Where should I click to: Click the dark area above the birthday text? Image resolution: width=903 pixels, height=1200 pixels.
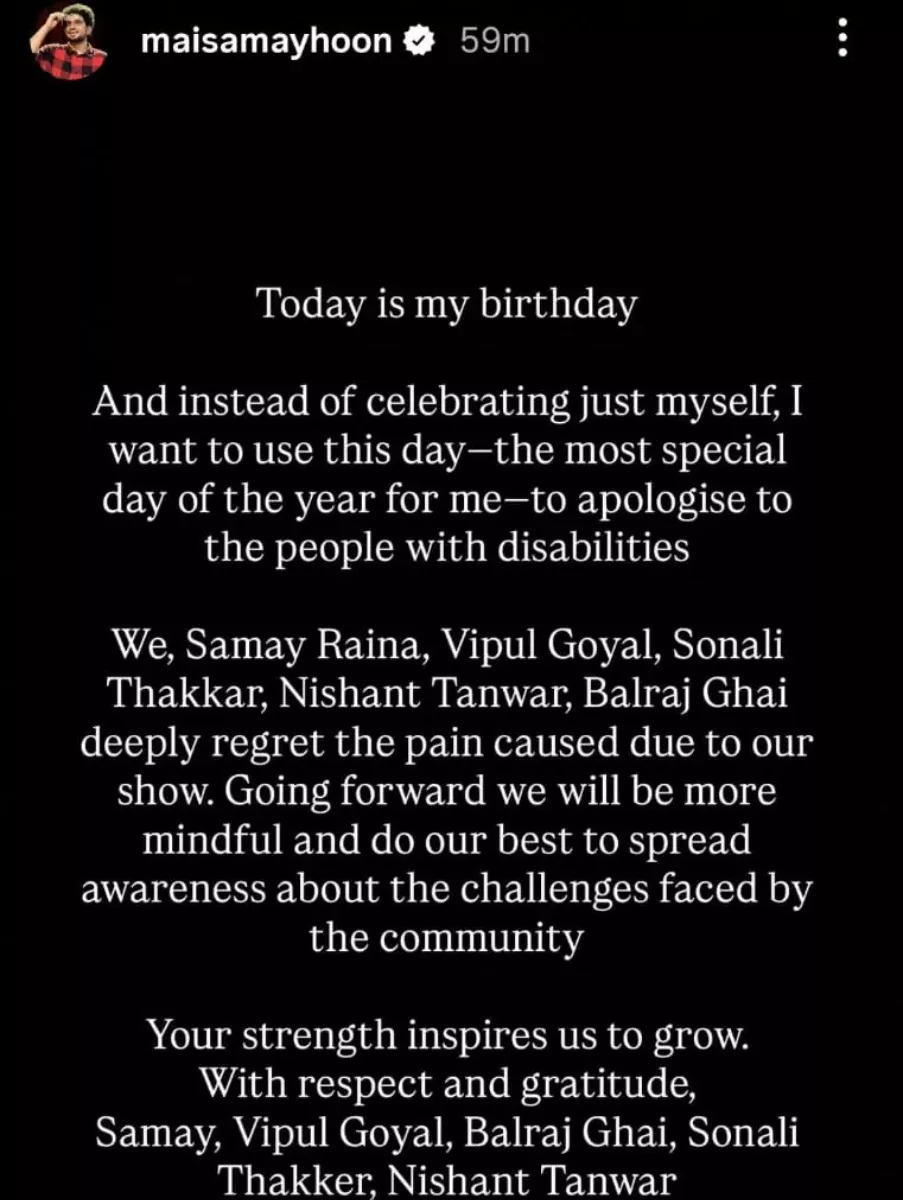[451, 180]
